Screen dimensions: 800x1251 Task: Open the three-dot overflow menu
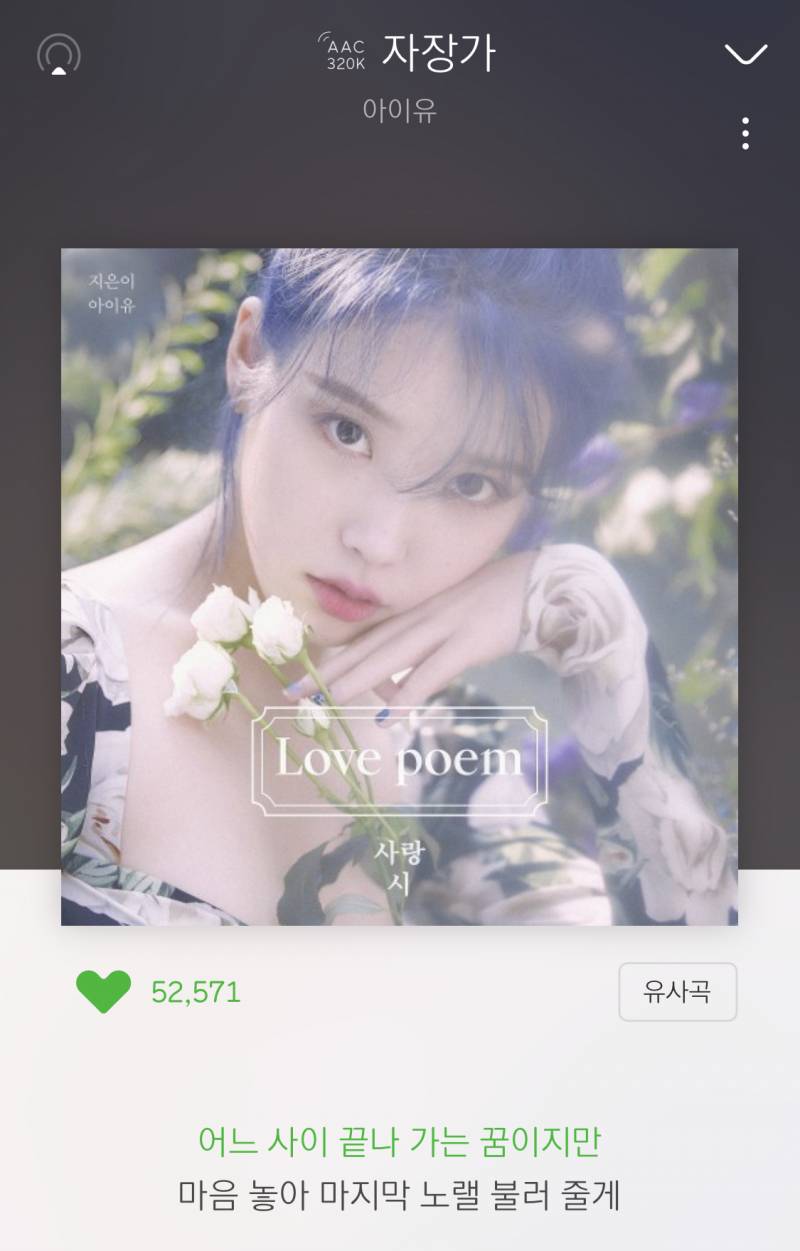pos(745,133)
